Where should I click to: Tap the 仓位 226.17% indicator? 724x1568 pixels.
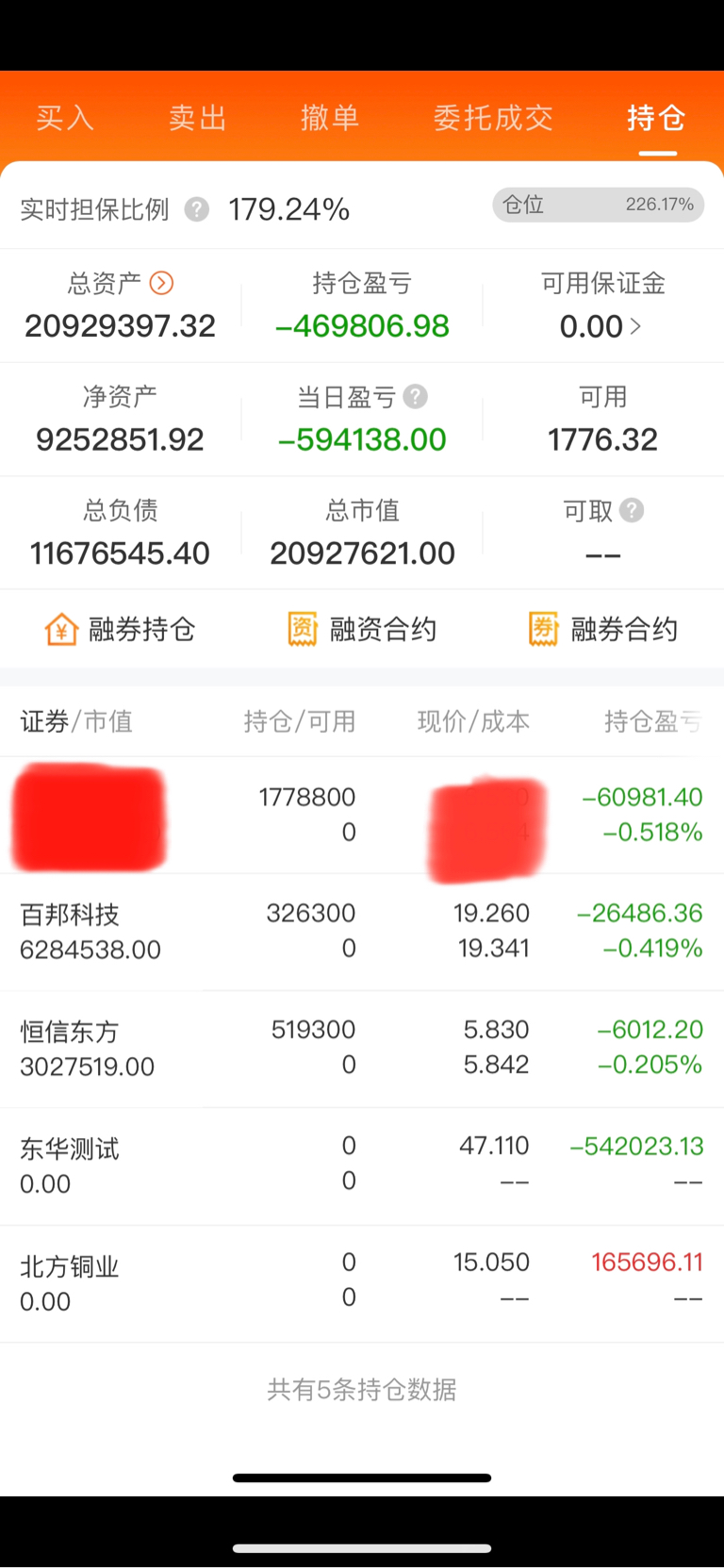click(598, 205)
